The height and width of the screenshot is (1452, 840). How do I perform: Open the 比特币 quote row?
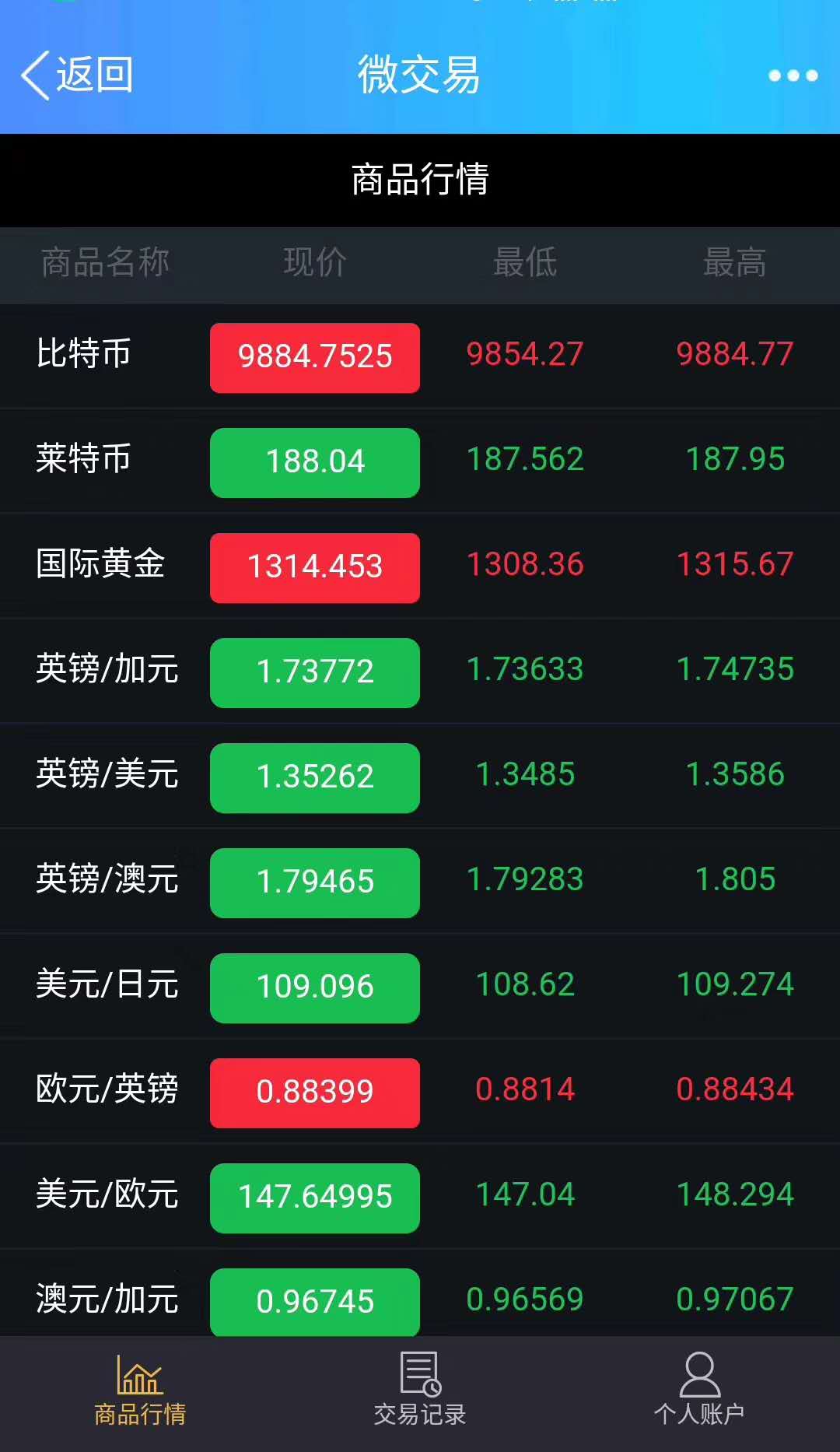click(420, 356)
